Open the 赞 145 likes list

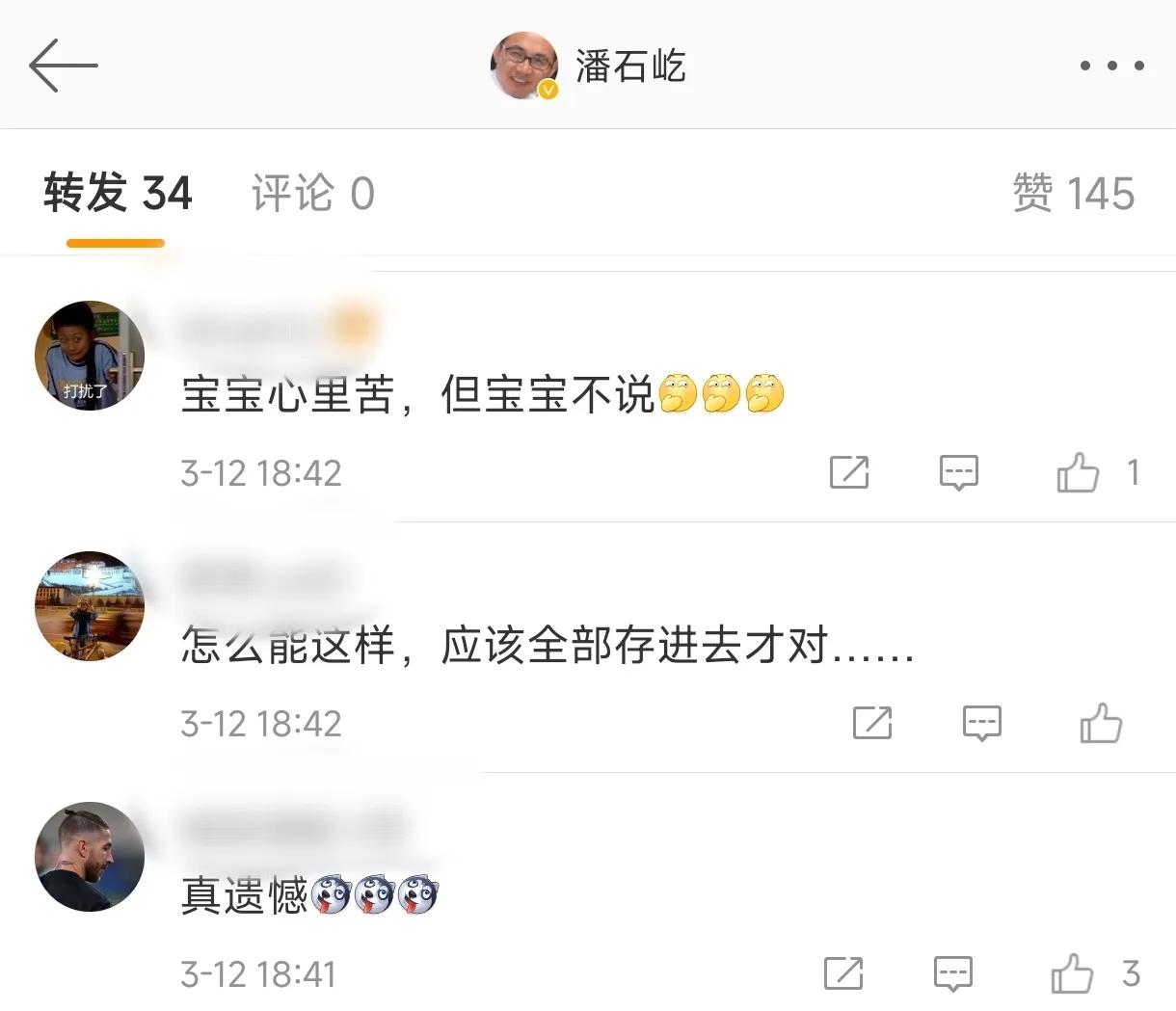[1072, 194]
